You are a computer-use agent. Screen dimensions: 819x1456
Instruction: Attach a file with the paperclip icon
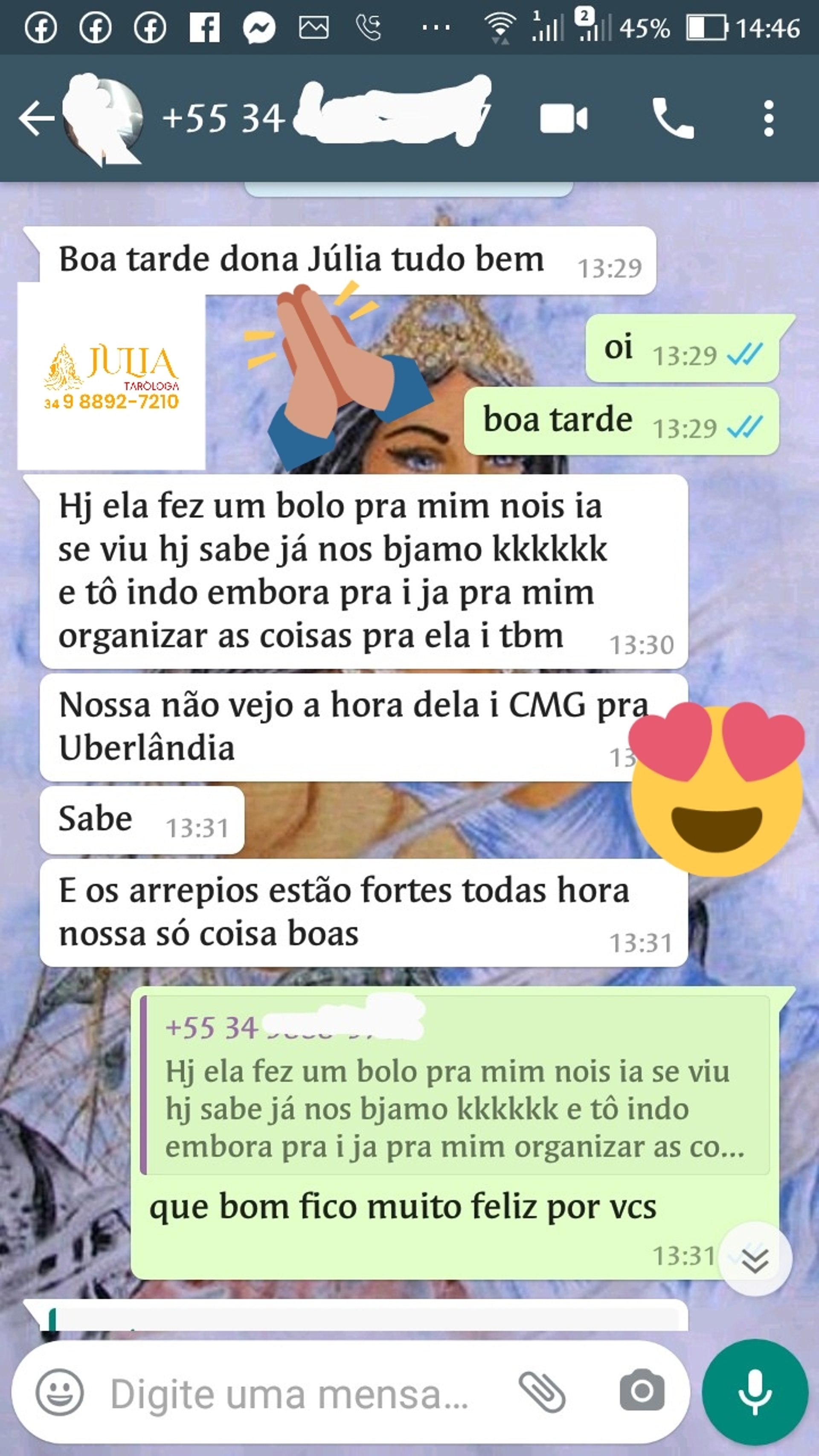point(541,1393)
